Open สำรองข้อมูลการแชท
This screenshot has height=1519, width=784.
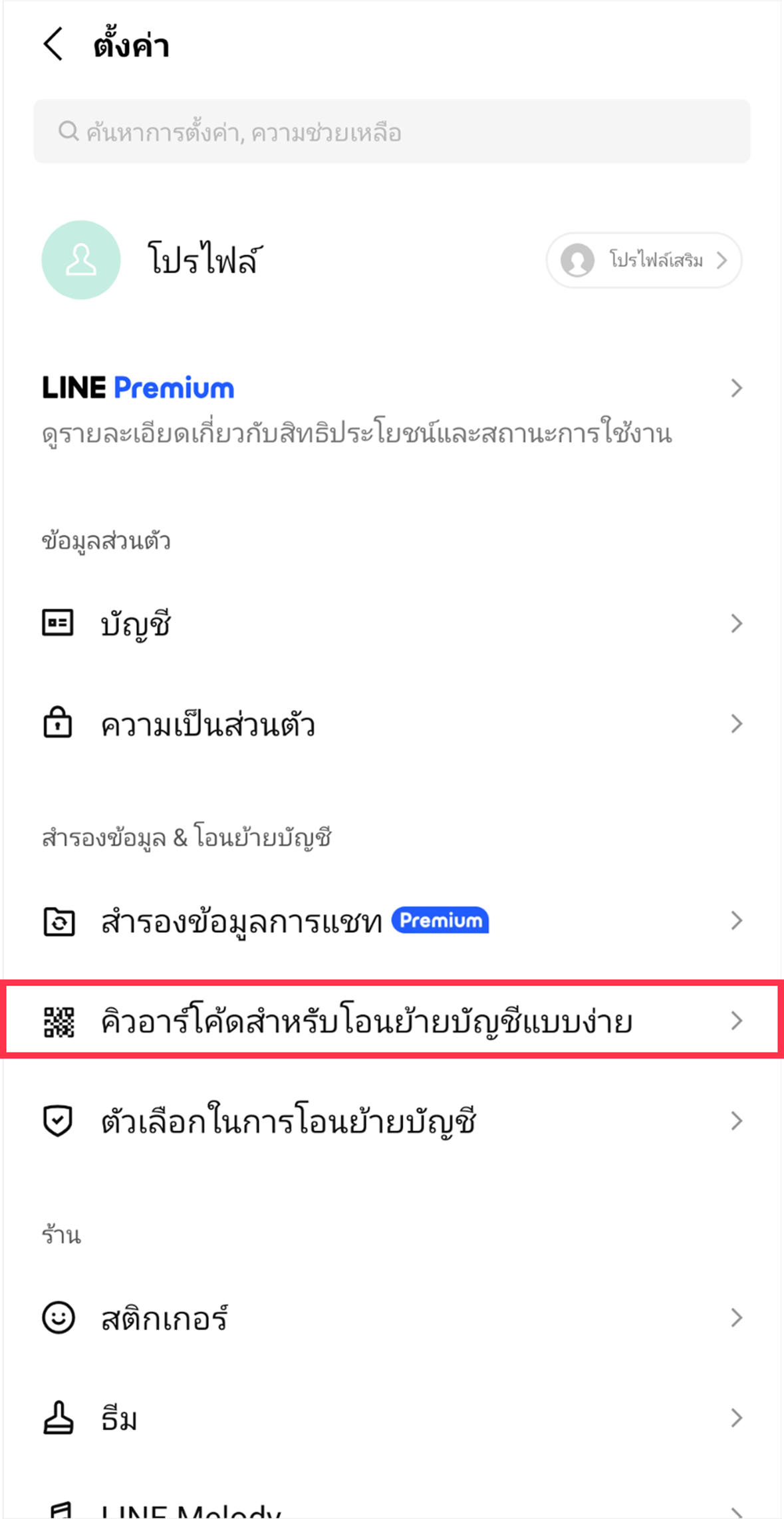tap(392, 922)
